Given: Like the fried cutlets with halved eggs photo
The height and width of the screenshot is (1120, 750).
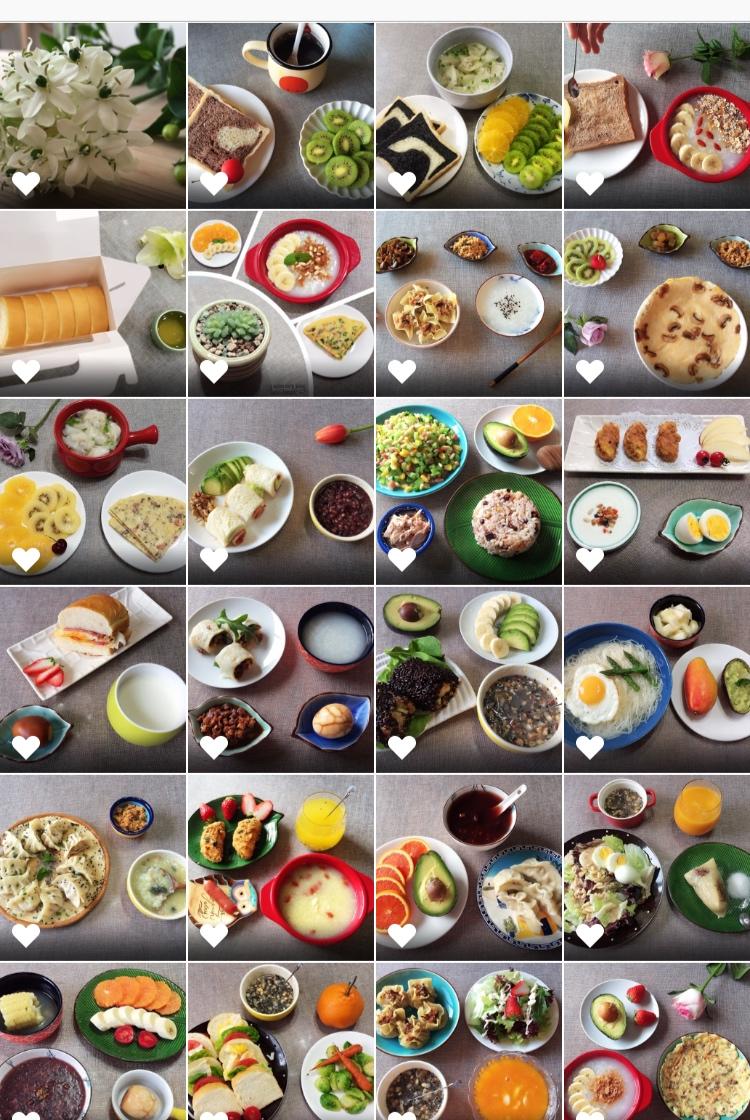Looking at the screenshot, I should click(590, 559).
